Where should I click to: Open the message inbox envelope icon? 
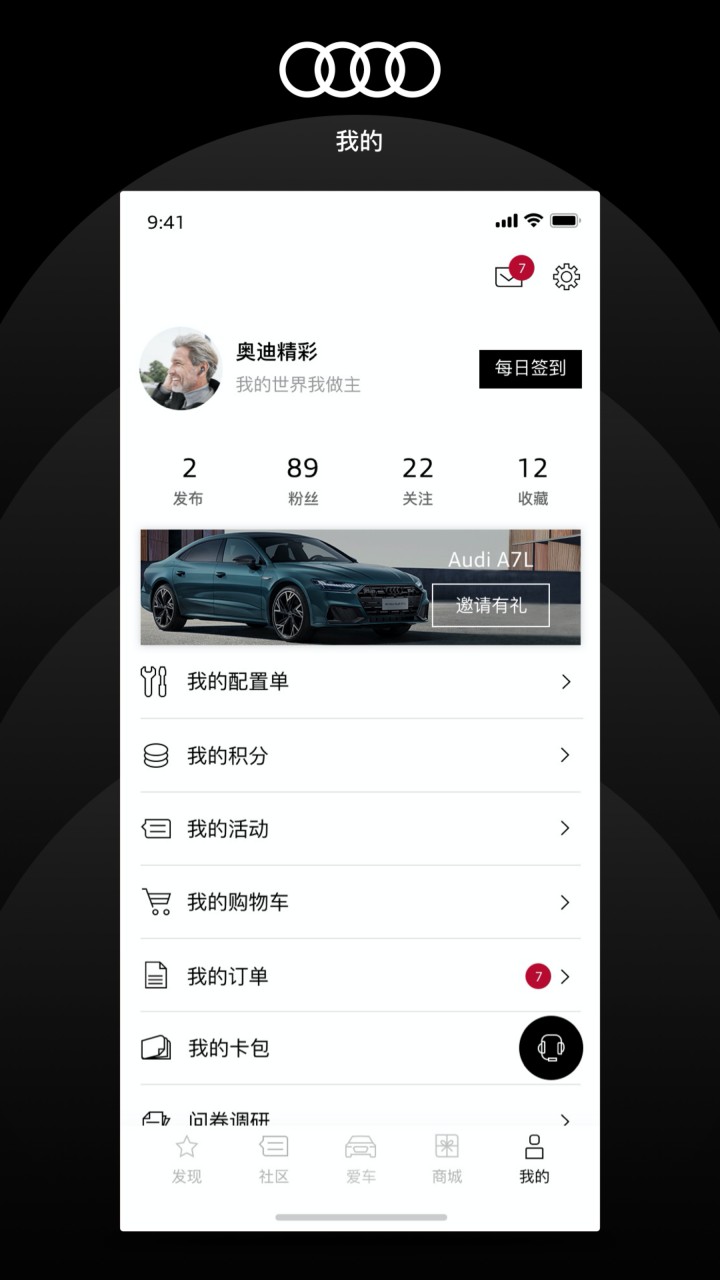coord(510,278)
